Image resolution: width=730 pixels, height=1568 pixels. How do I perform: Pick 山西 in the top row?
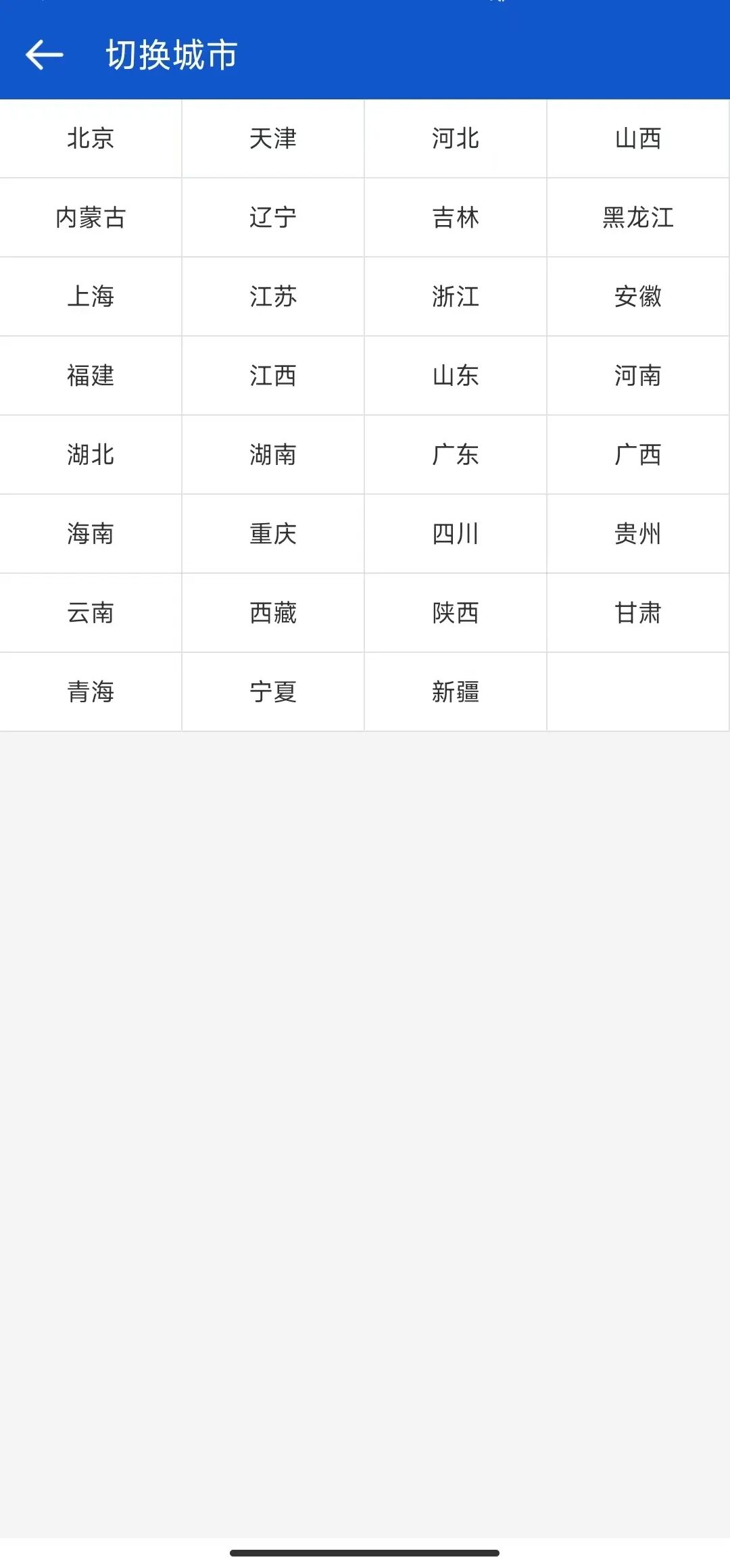coord(637,138)
